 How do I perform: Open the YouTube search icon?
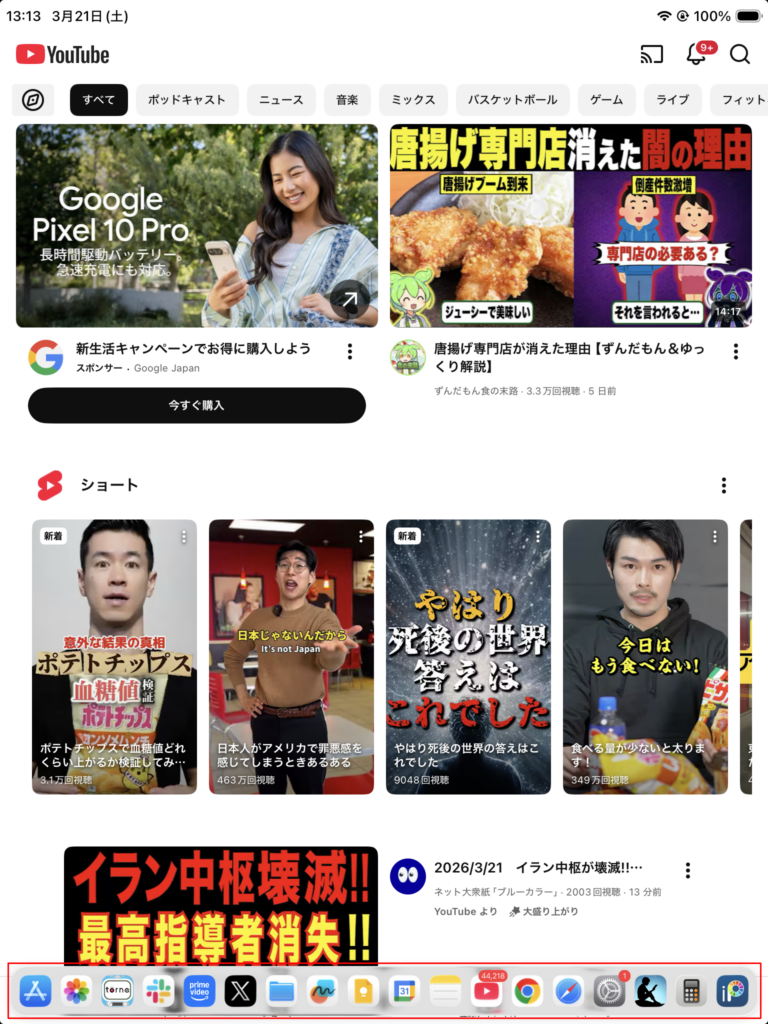coord(740,54)
